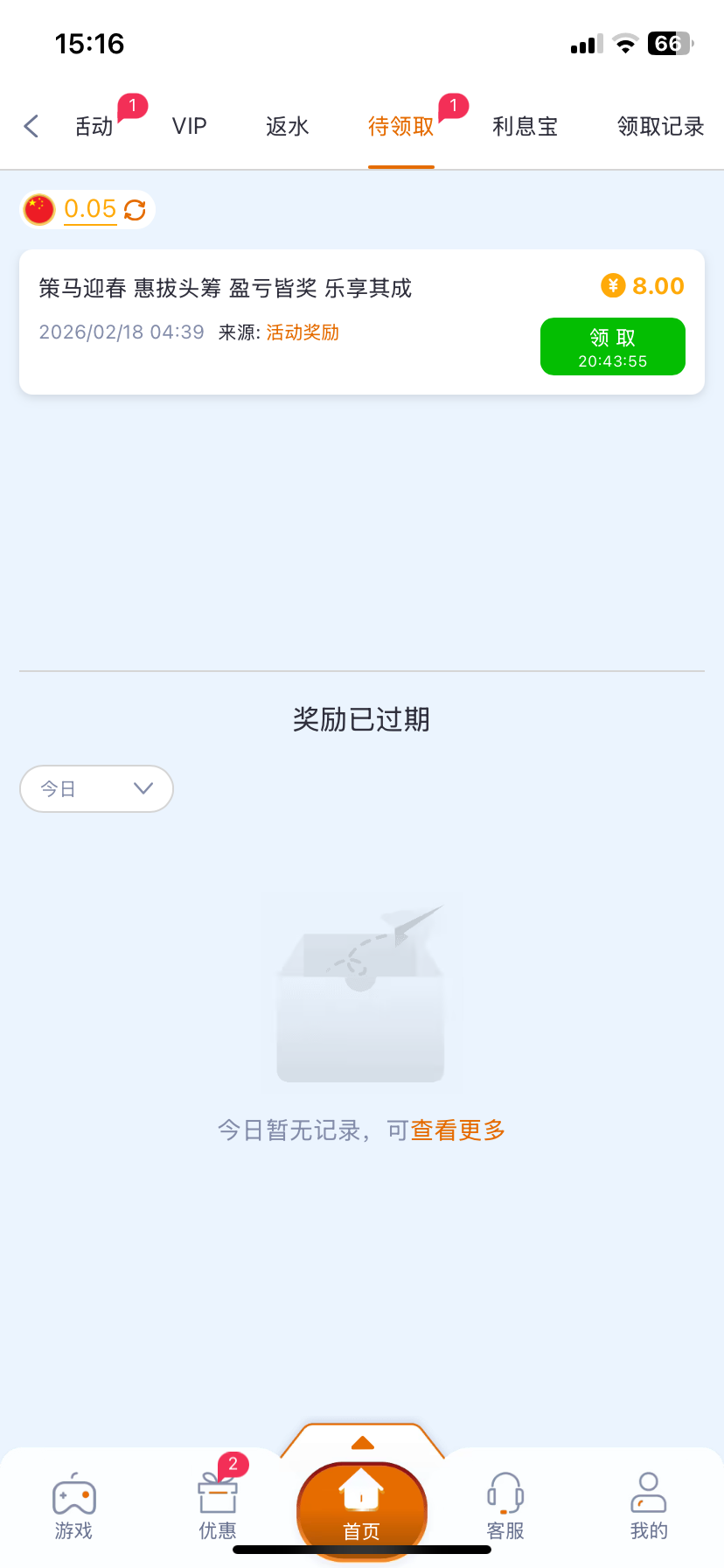724x1568 pixels.
Task: Select the 待领取 tab
Action: (400, 127)
